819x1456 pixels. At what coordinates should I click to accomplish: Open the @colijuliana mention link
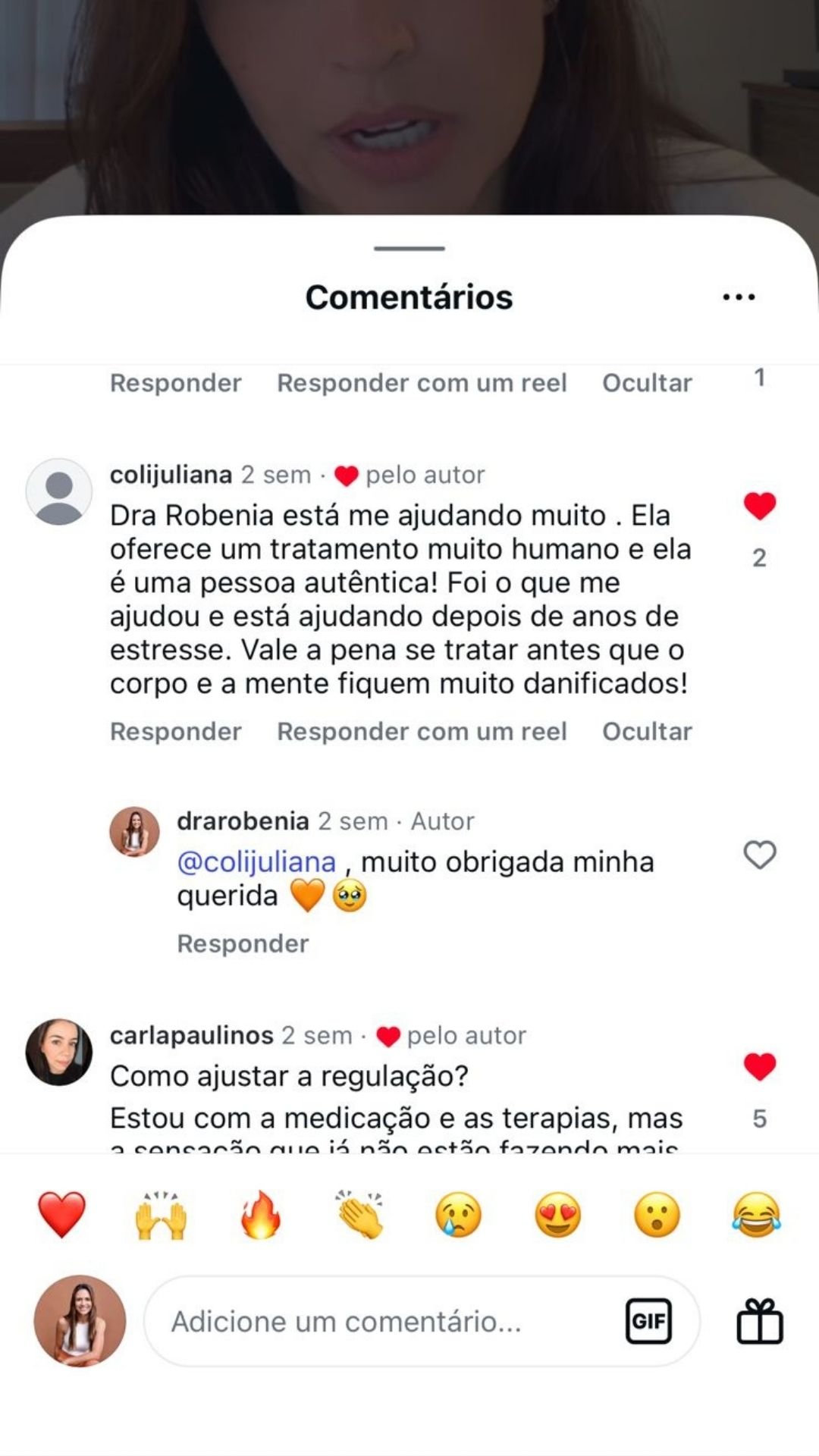(x=256, y=862)
